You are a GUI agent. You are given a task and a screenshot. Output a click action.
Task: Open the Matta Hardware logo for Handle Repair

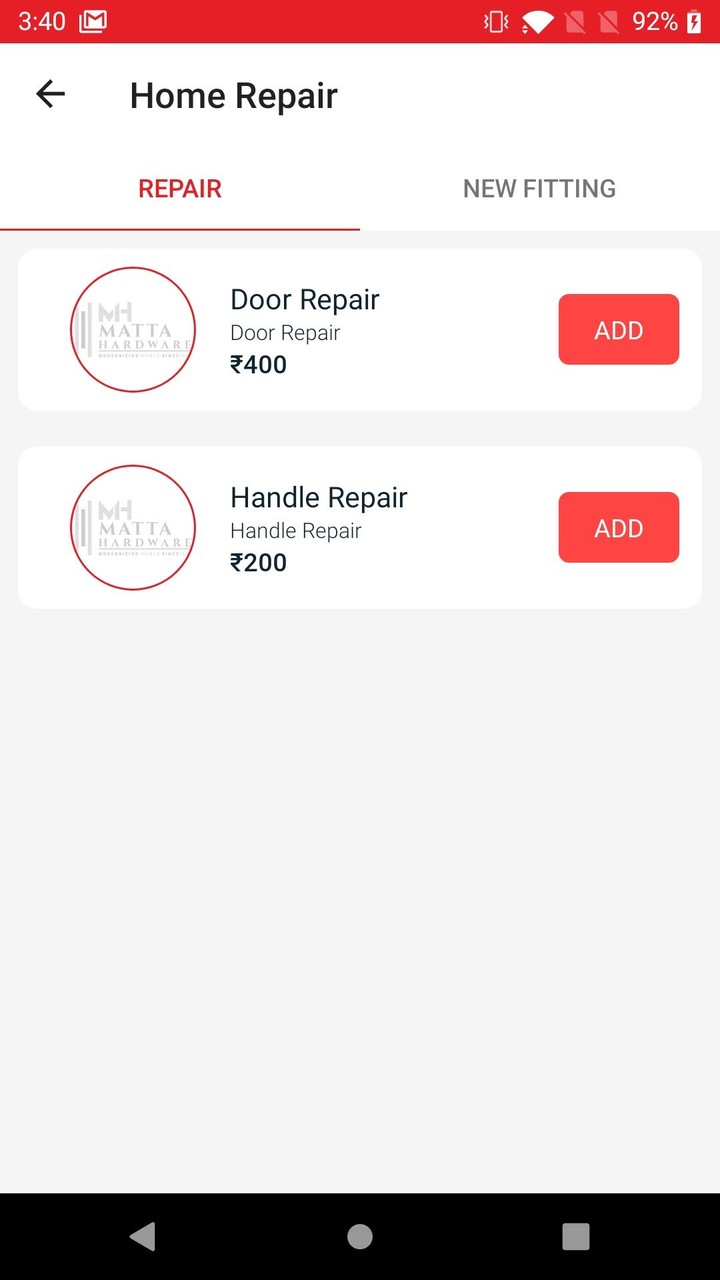[133, 527]
